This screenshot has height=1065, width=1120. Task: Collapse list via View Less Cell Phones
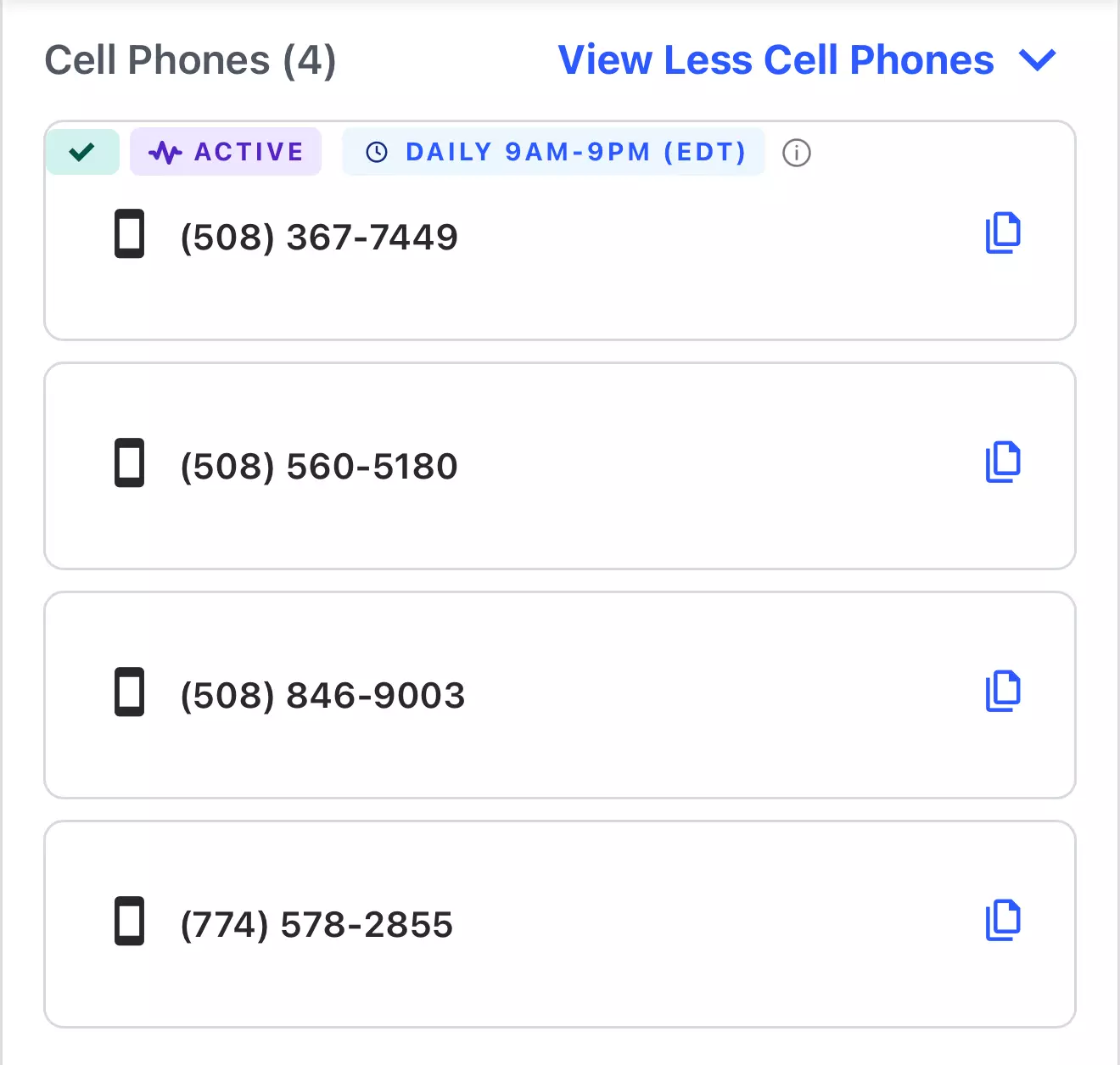[807, 60]
